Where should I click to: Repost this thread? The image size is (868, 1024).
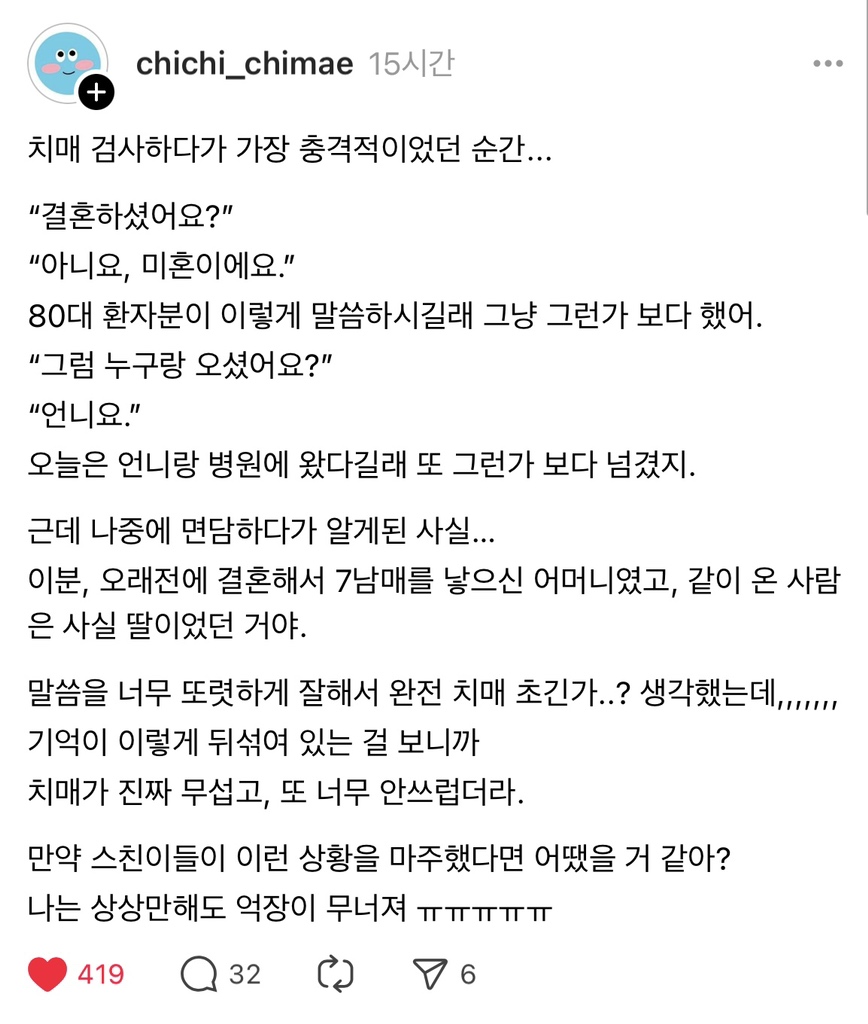pos(333,973)
